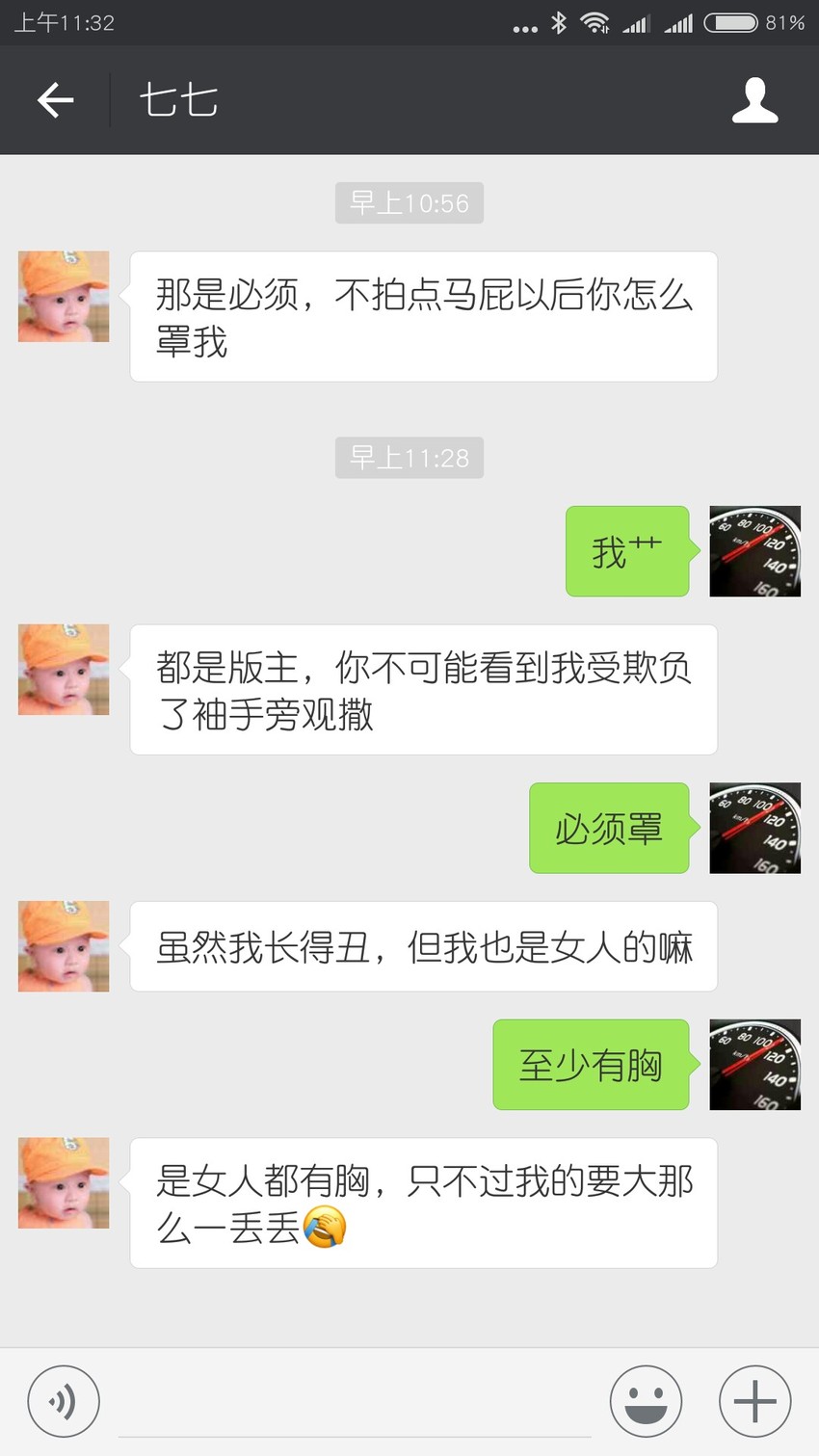Switch to voice message input
Screen dimensions: 819x1456
[x=64, y=1401]
